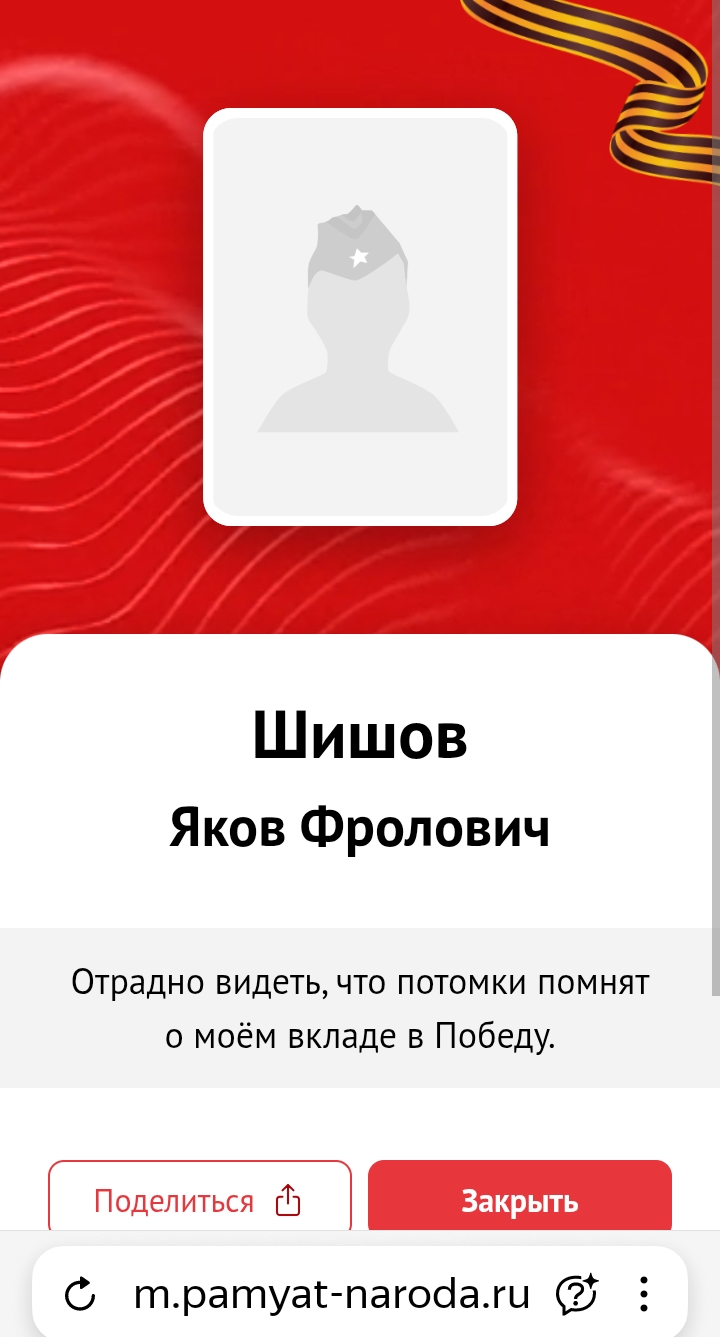Open the browser's three-dot overflow menu

(645, 1295)
